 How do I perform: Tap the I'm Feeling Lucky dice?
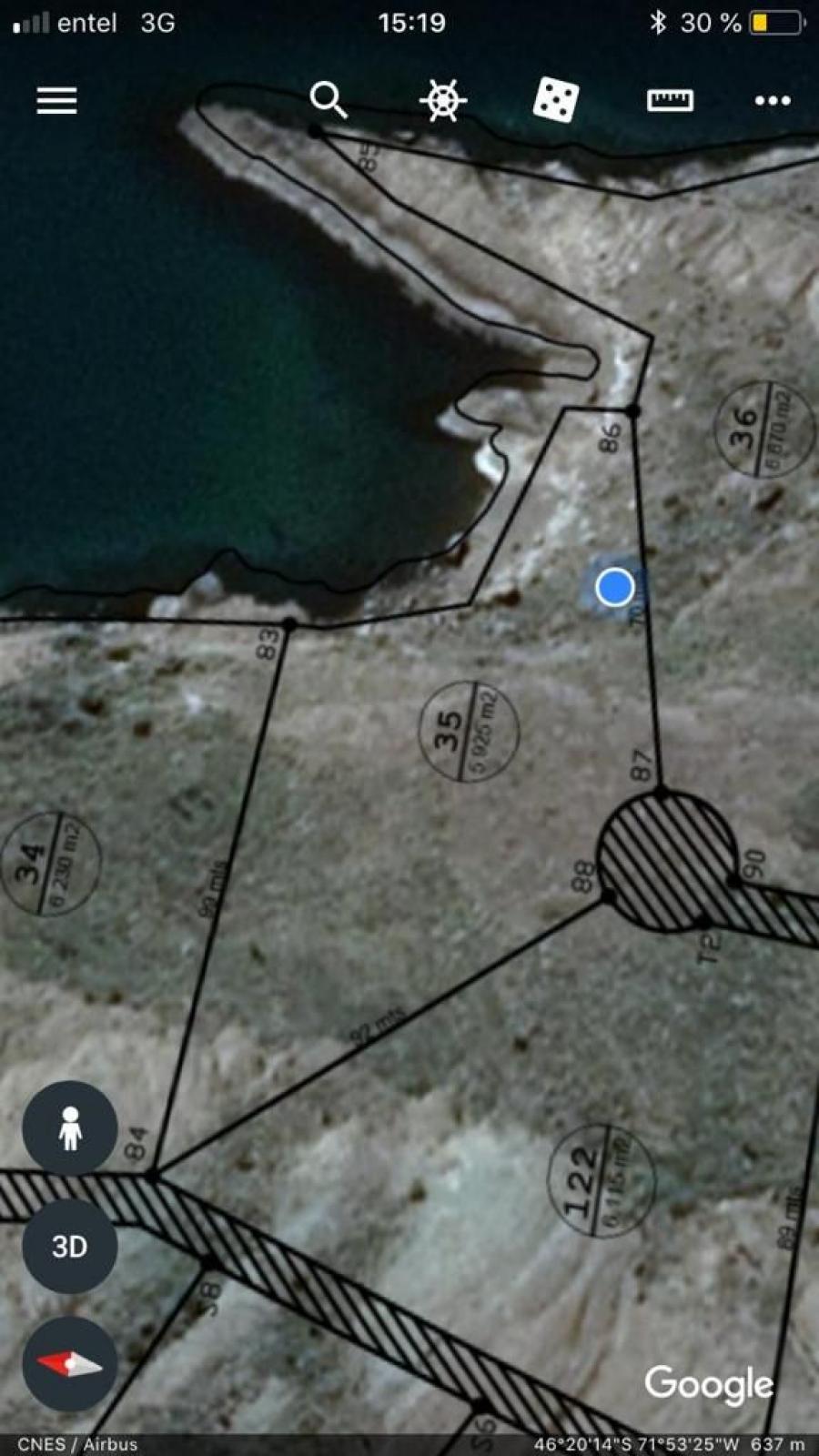point(556,100)
